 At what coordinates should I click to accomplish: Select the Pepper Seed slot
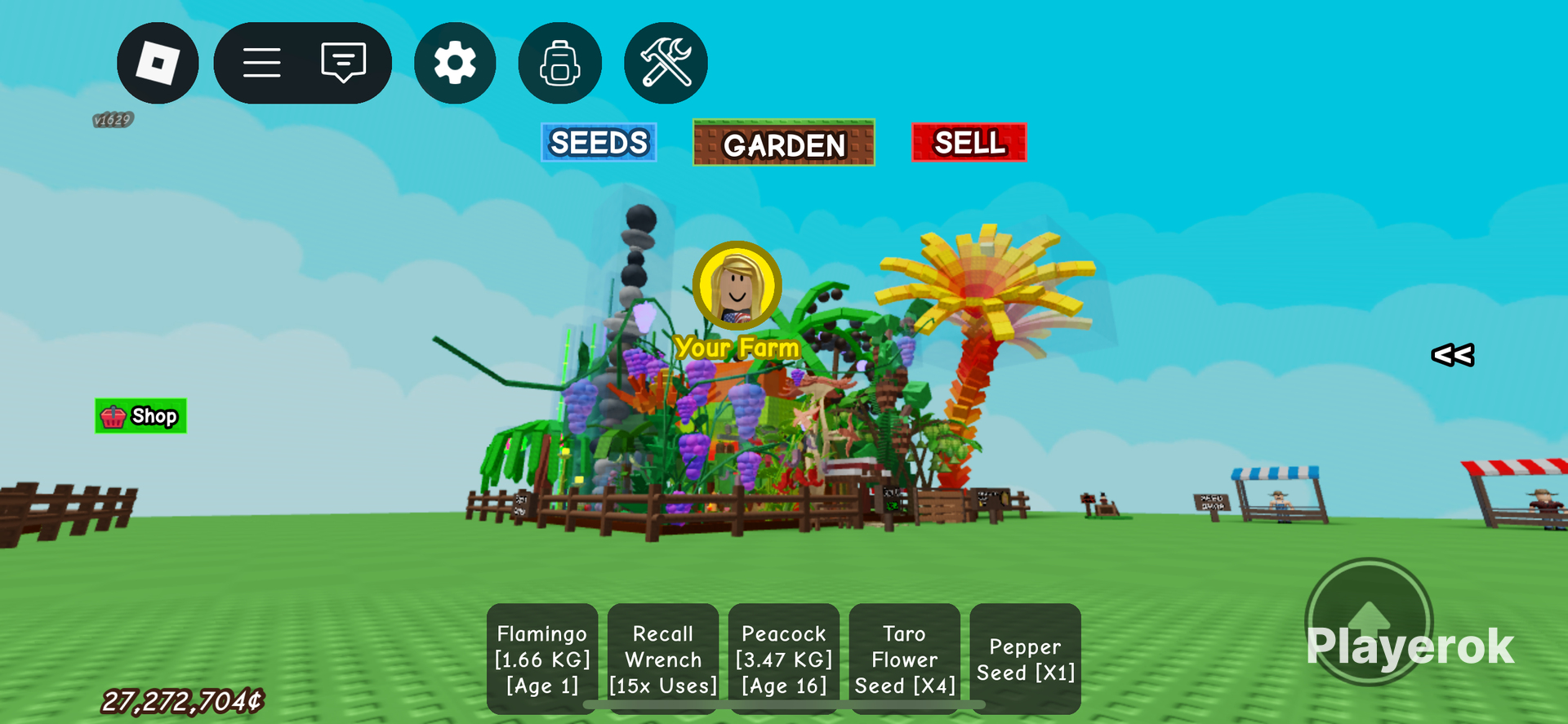click(x=1025, y=659)
